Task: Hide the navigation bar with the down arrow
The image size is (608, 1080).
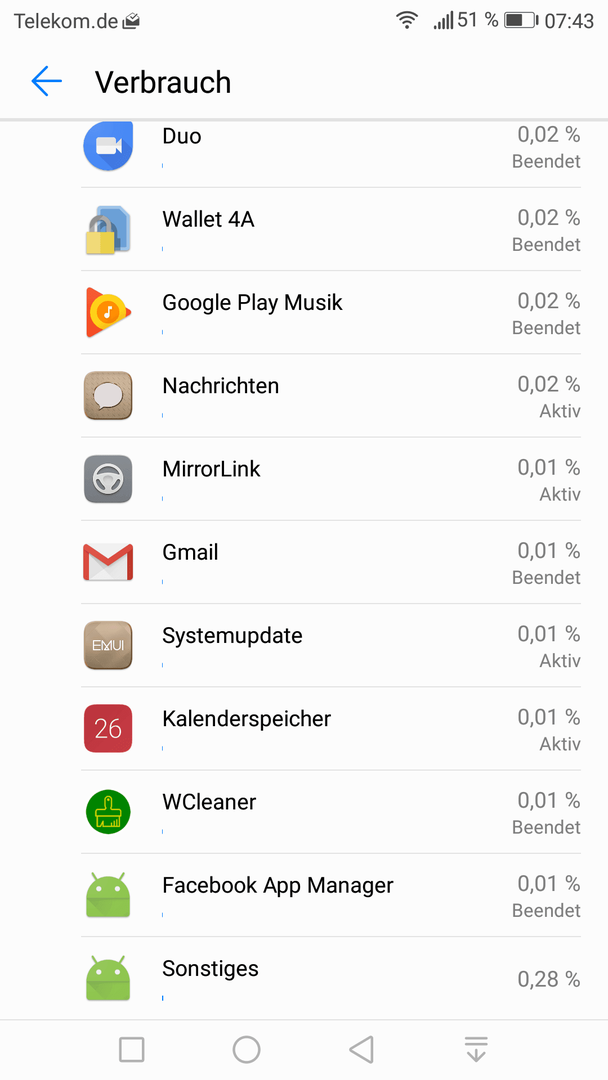Action: click(x=476, y=1050)
